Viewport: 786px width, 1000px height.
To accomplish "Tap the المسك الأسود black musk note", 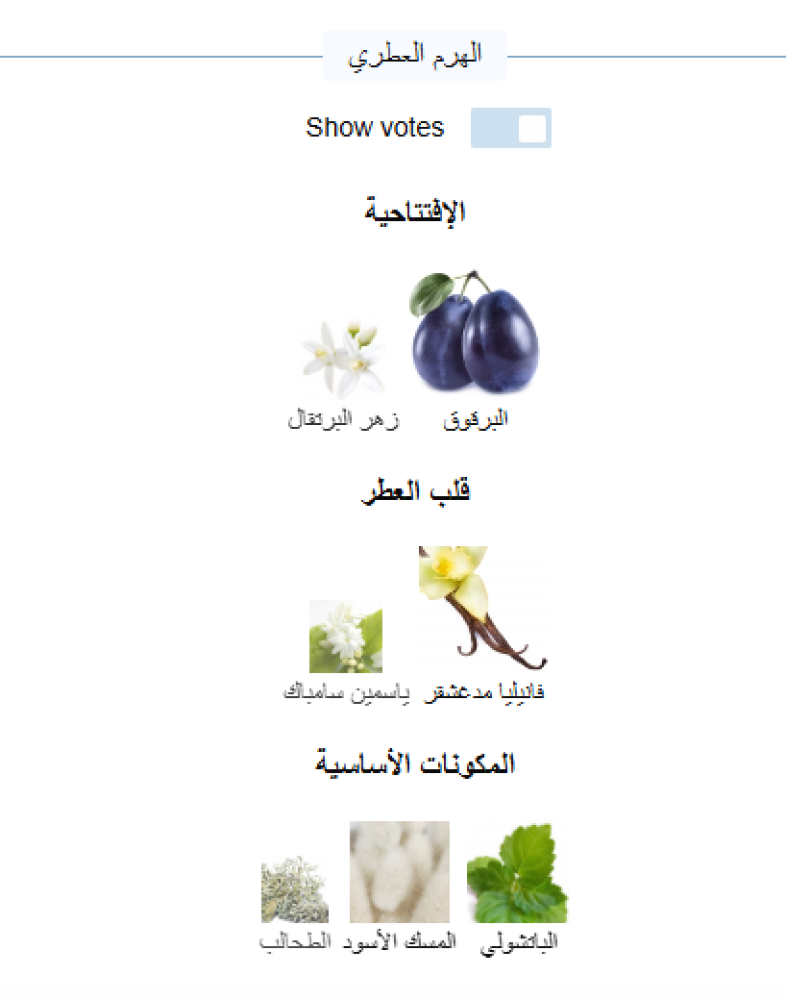I will tap(399, 873).
